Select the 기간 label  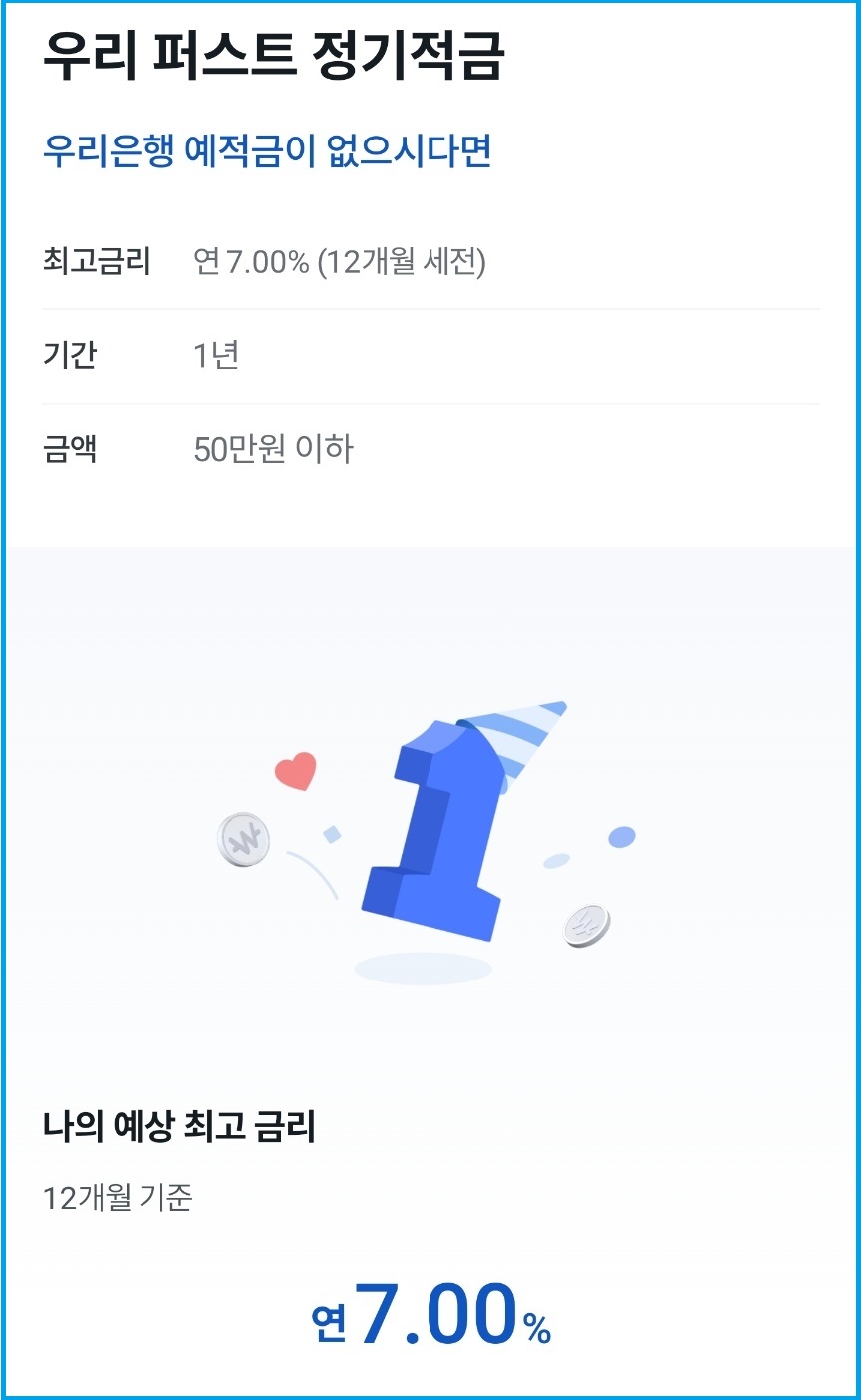pos(66,354)
